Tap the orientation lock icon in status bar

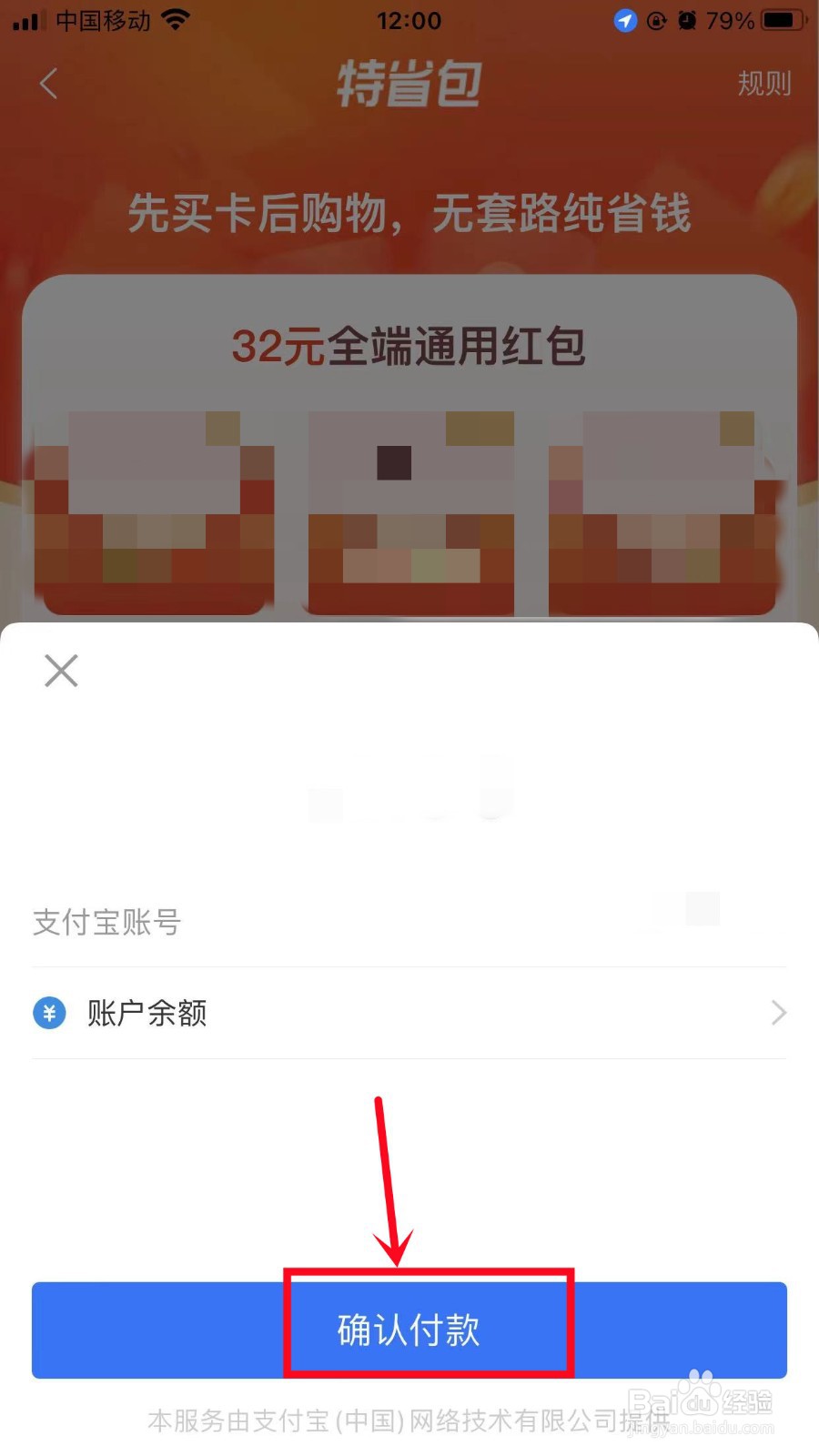pyautogui.click(x=657, y=20)
